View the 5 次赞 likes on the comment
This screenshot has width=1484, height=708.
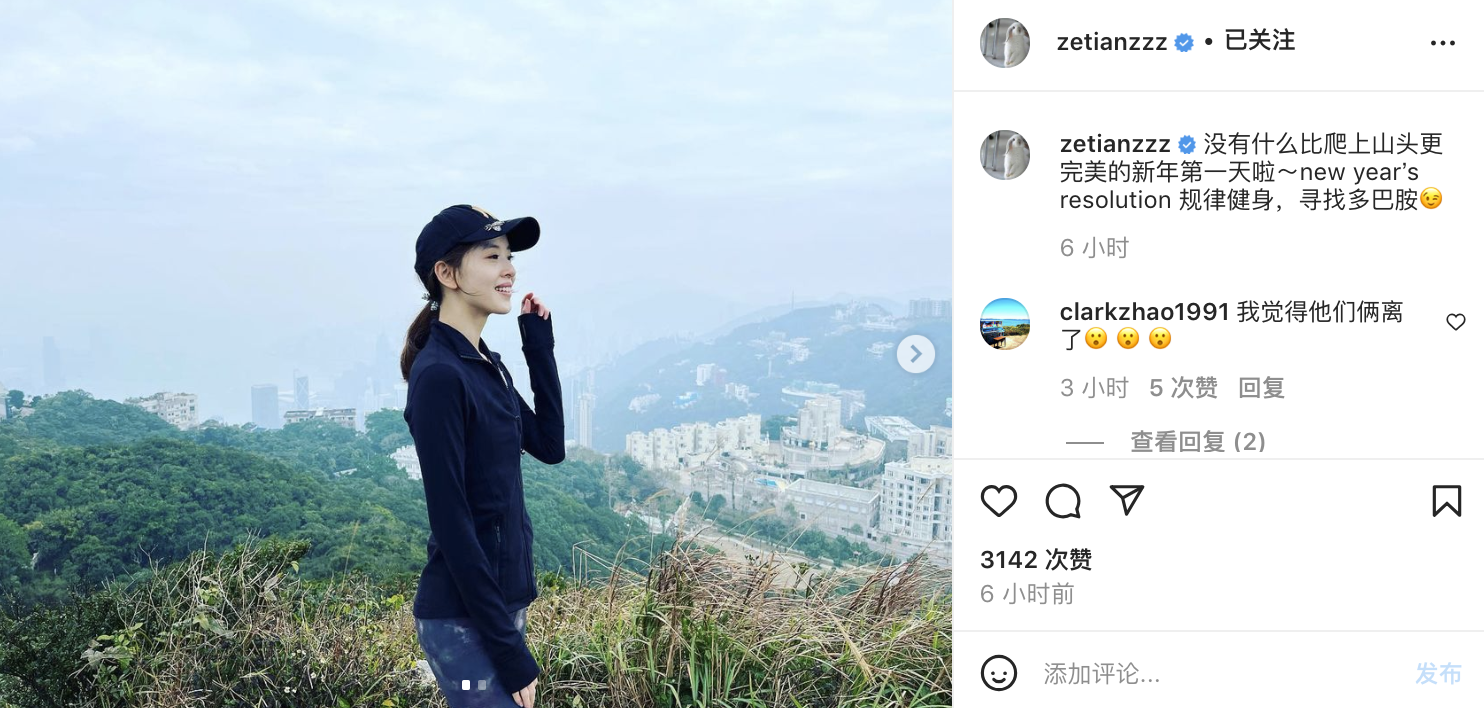click(x=1183, y=388)
